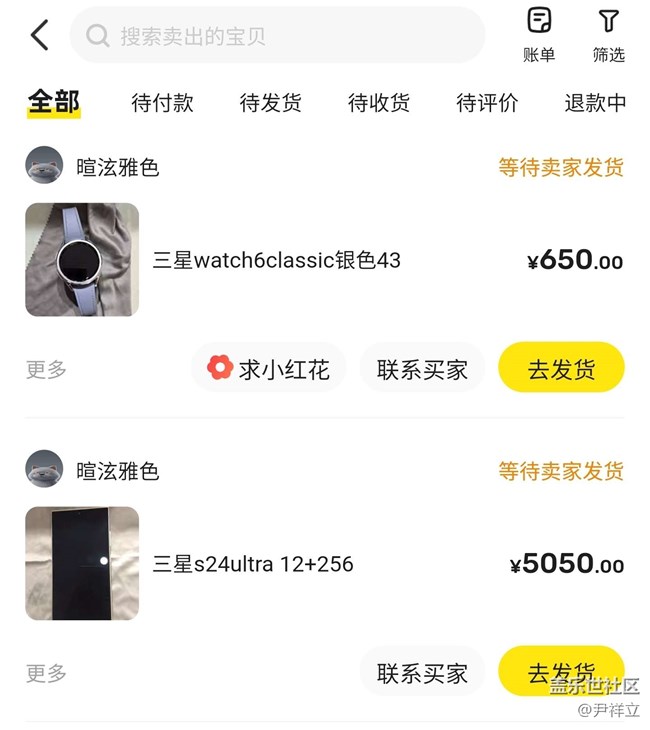
Task: Open the 筛选 filter icon
Action: [608, 35]
